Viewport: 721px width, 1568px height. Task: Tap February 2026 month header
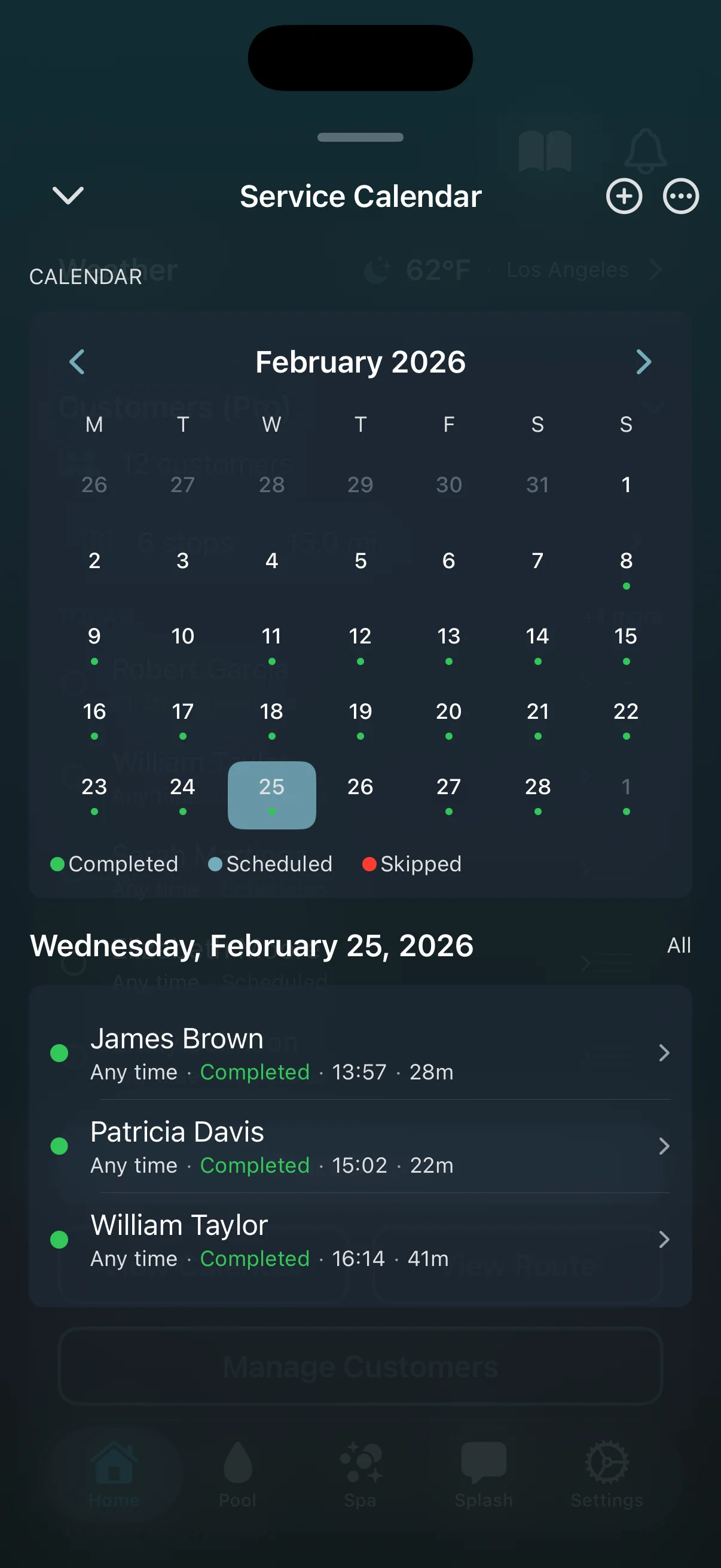[360, 362]
